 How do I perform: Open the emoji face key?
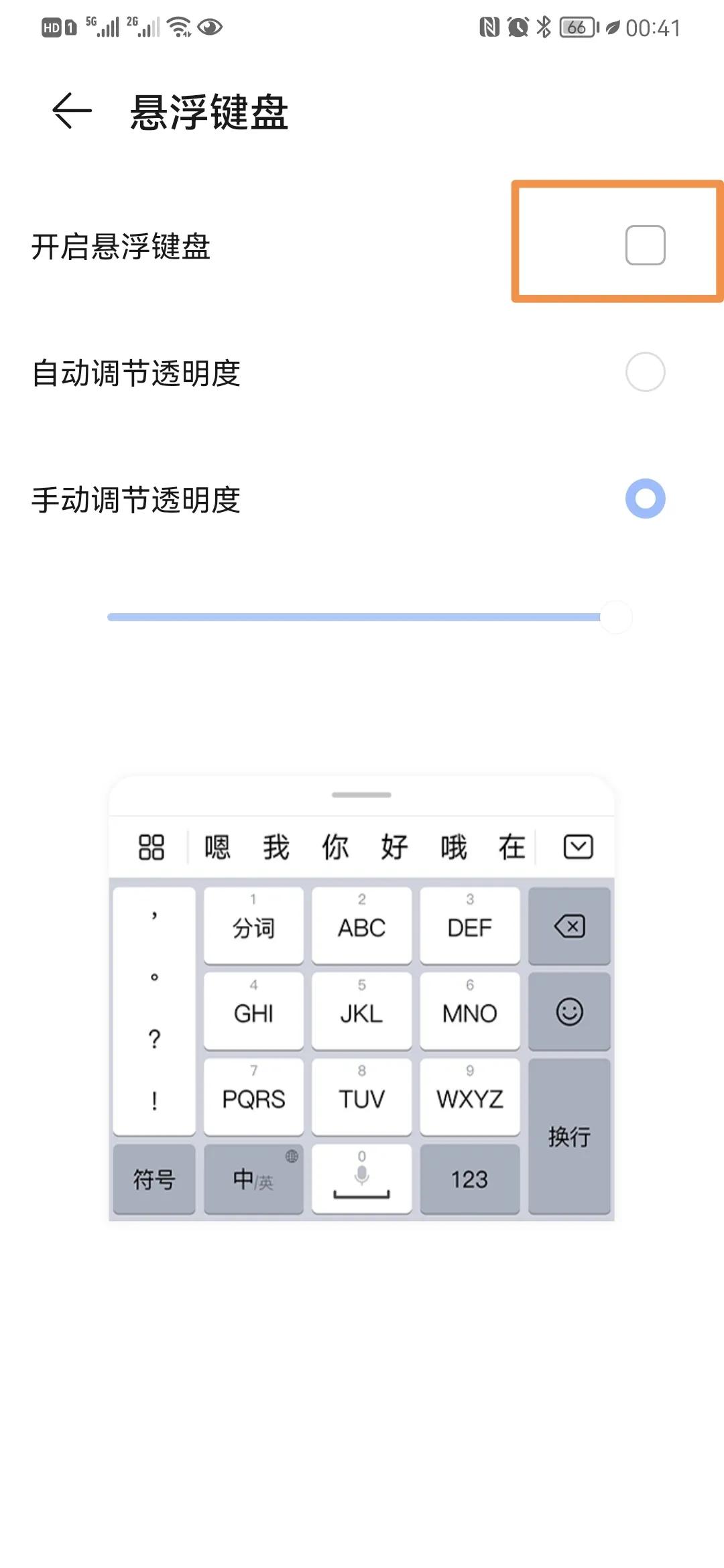pos(568,1012)
